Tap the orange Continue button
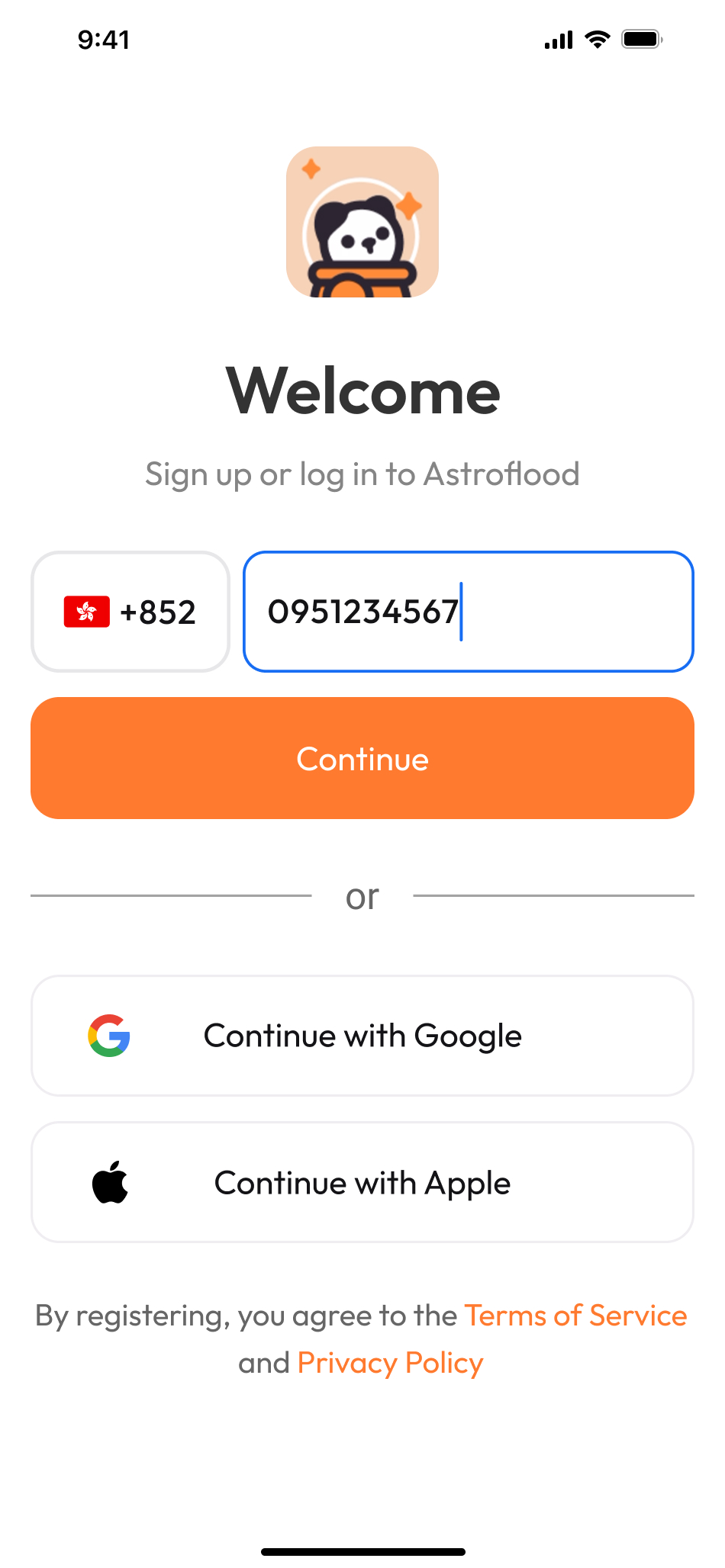 tap(362, 758)
